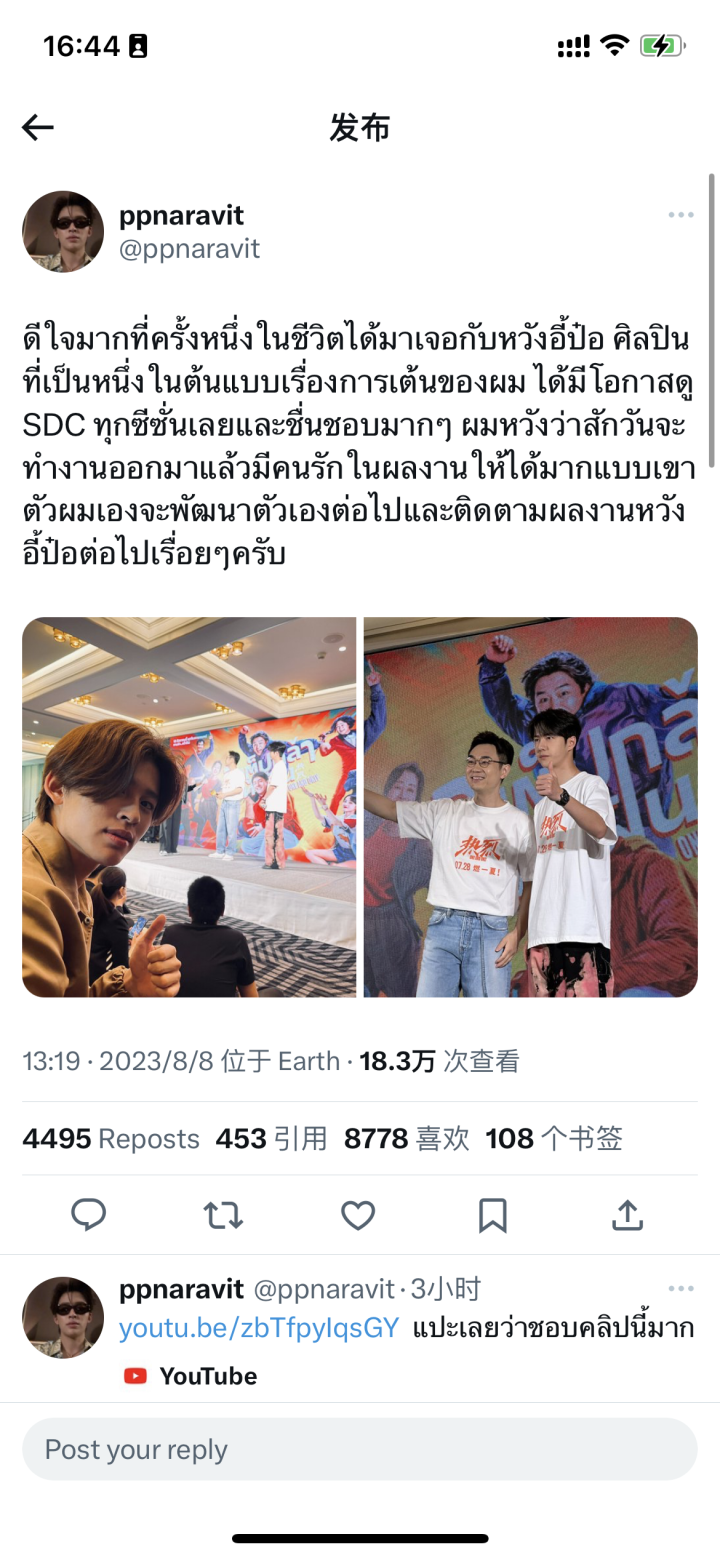Image resolution: width=720 pixels, height=1558 pixels.
Task: Open the YouTube link card in reply
Action: coord(191,1376)
